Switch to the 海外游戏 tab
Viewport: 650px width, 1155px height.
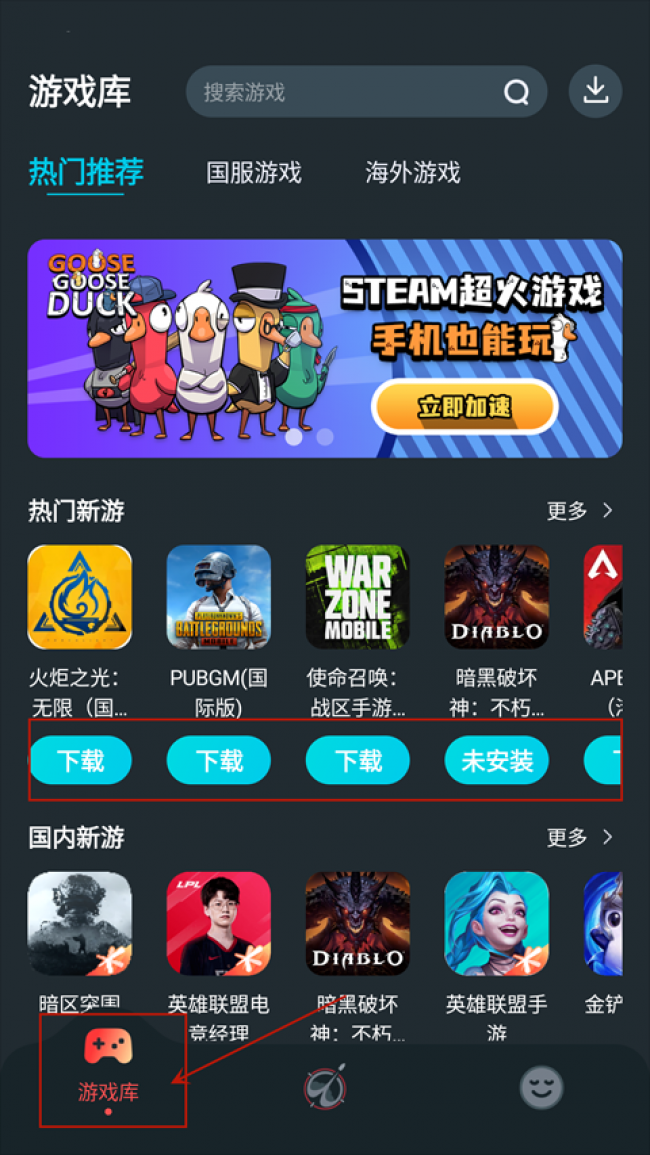pyautogui.click(x=412, y=172)
